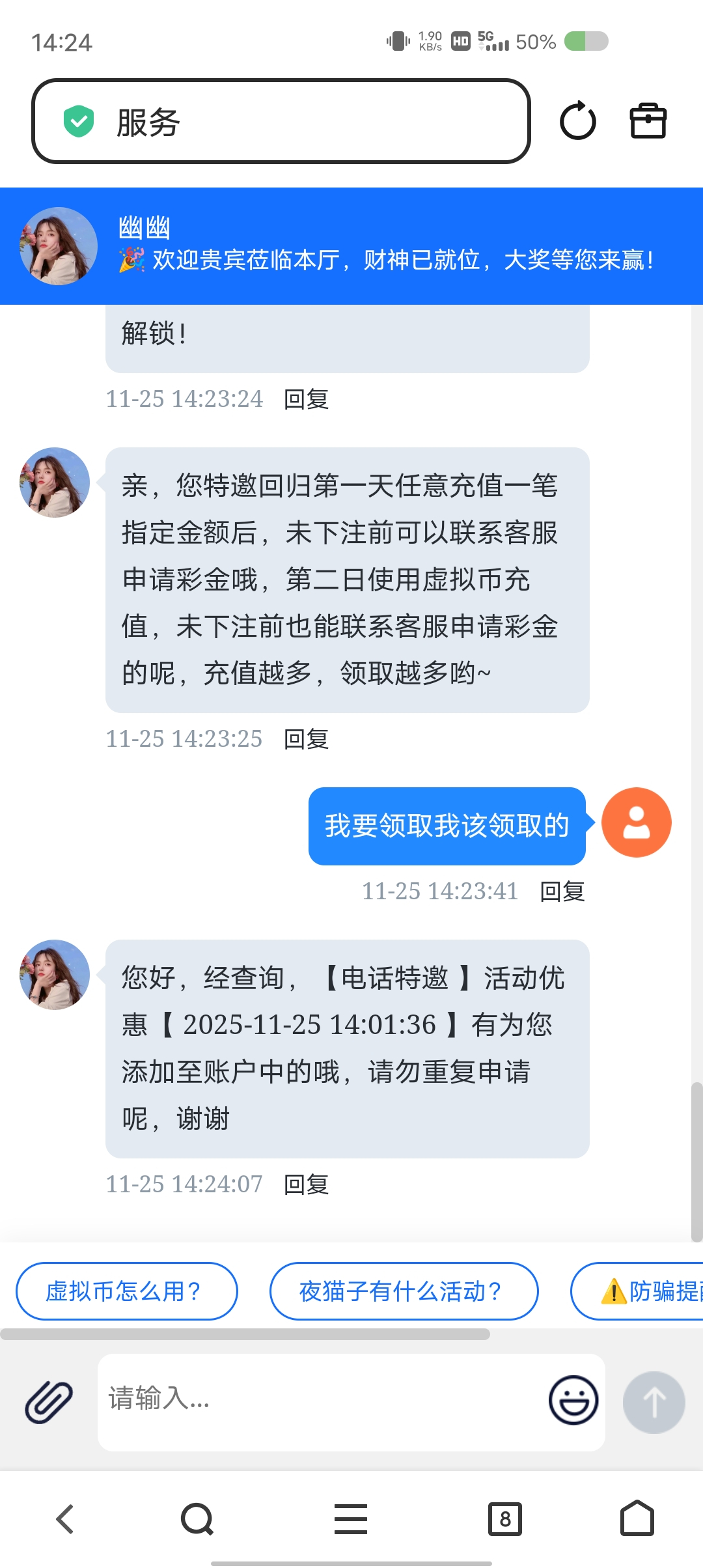Tap 回复 under the 14:24:07 message
The width and height of the screenshot is (703, 1568).
pyautogui.click(x=306, y=1184)
